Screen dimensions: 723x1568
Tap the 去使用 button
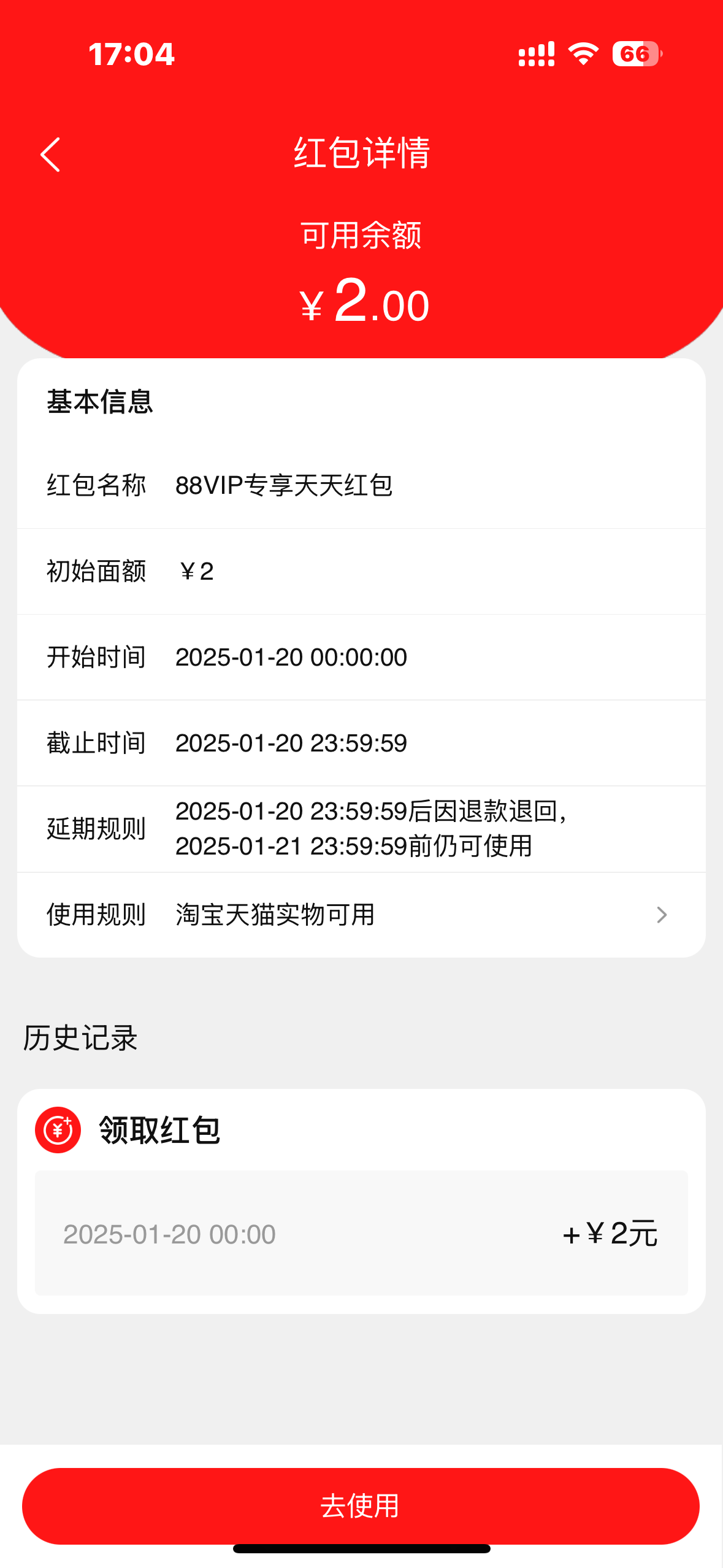pos(361,1505)
